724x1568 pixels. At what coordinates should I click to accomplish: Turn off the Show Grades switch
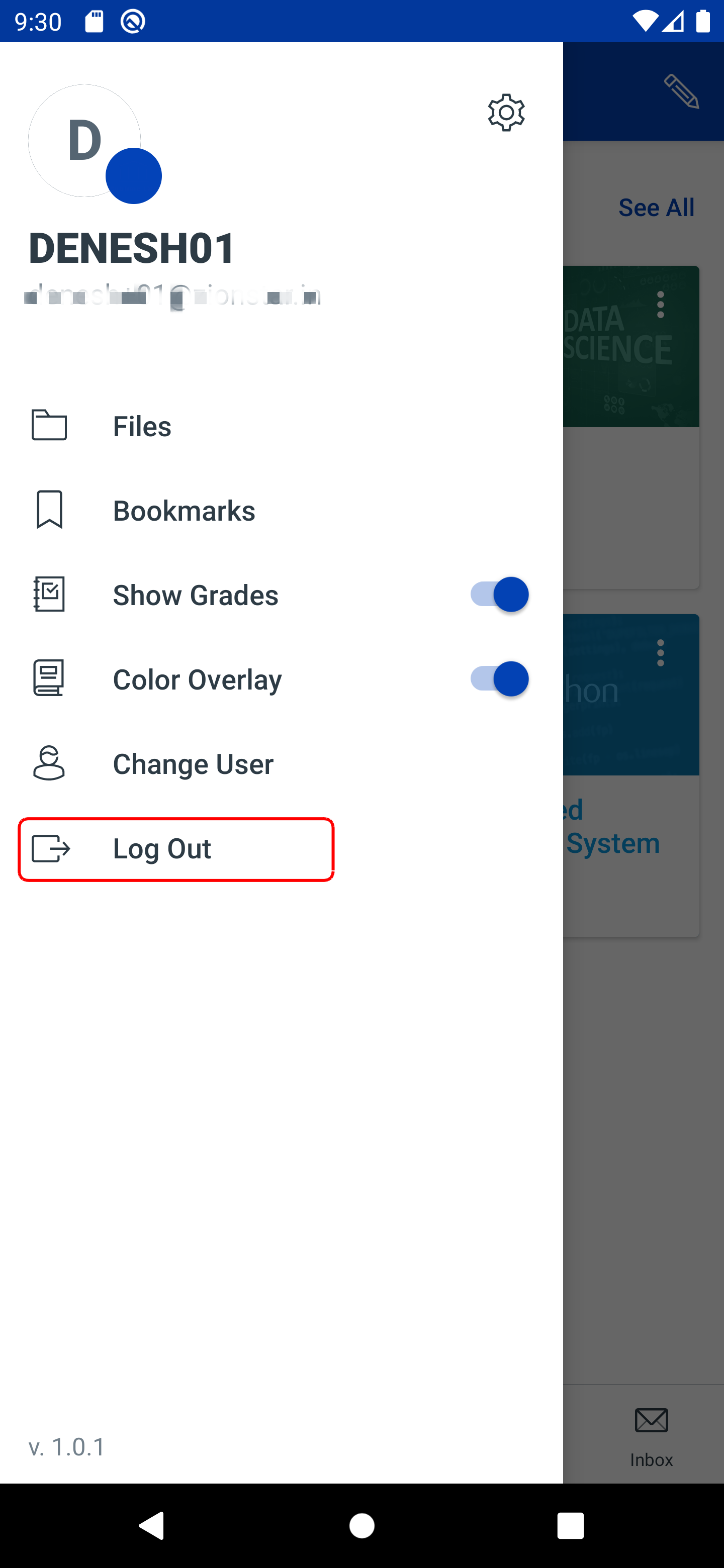click(x=499, y=595)
